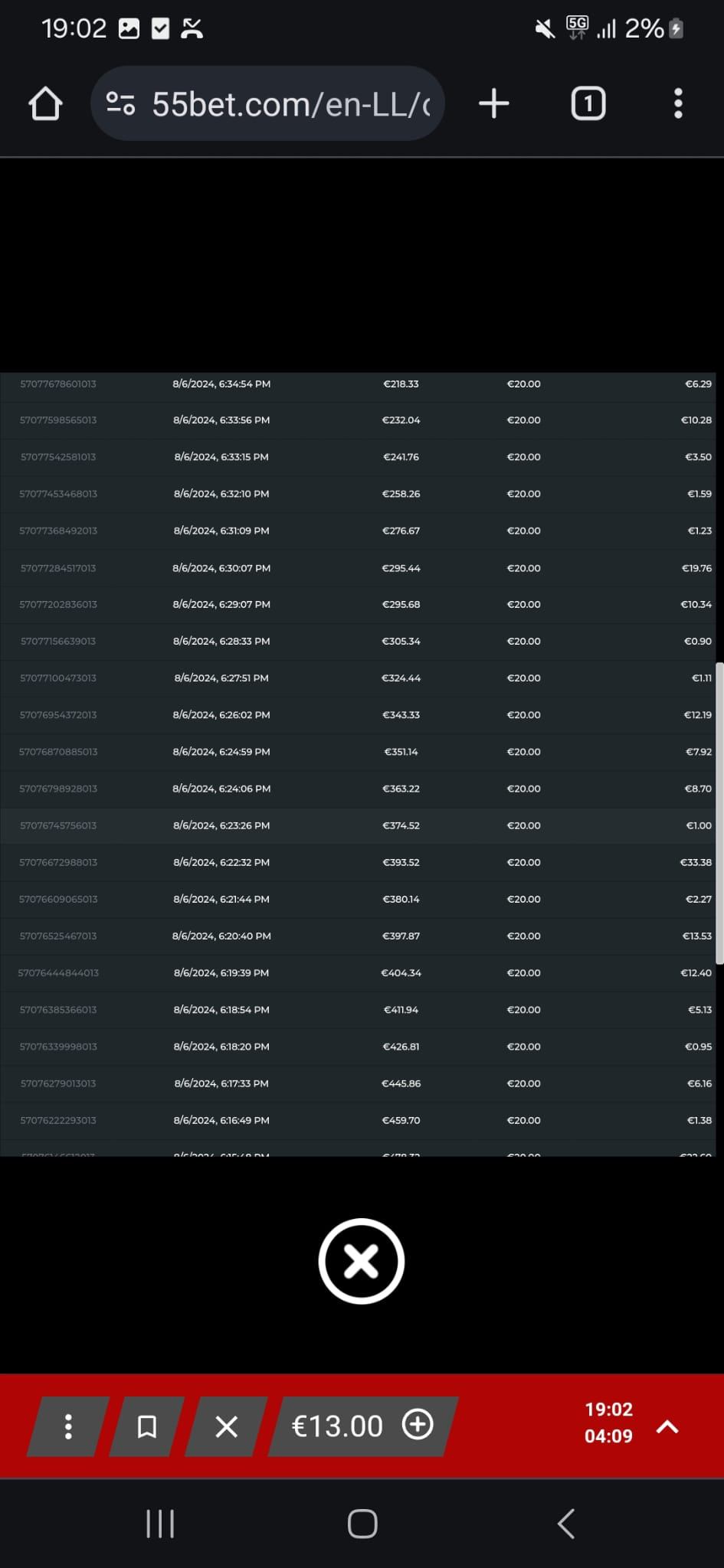Open the three-dot menu in red bar

(68, 1426)
